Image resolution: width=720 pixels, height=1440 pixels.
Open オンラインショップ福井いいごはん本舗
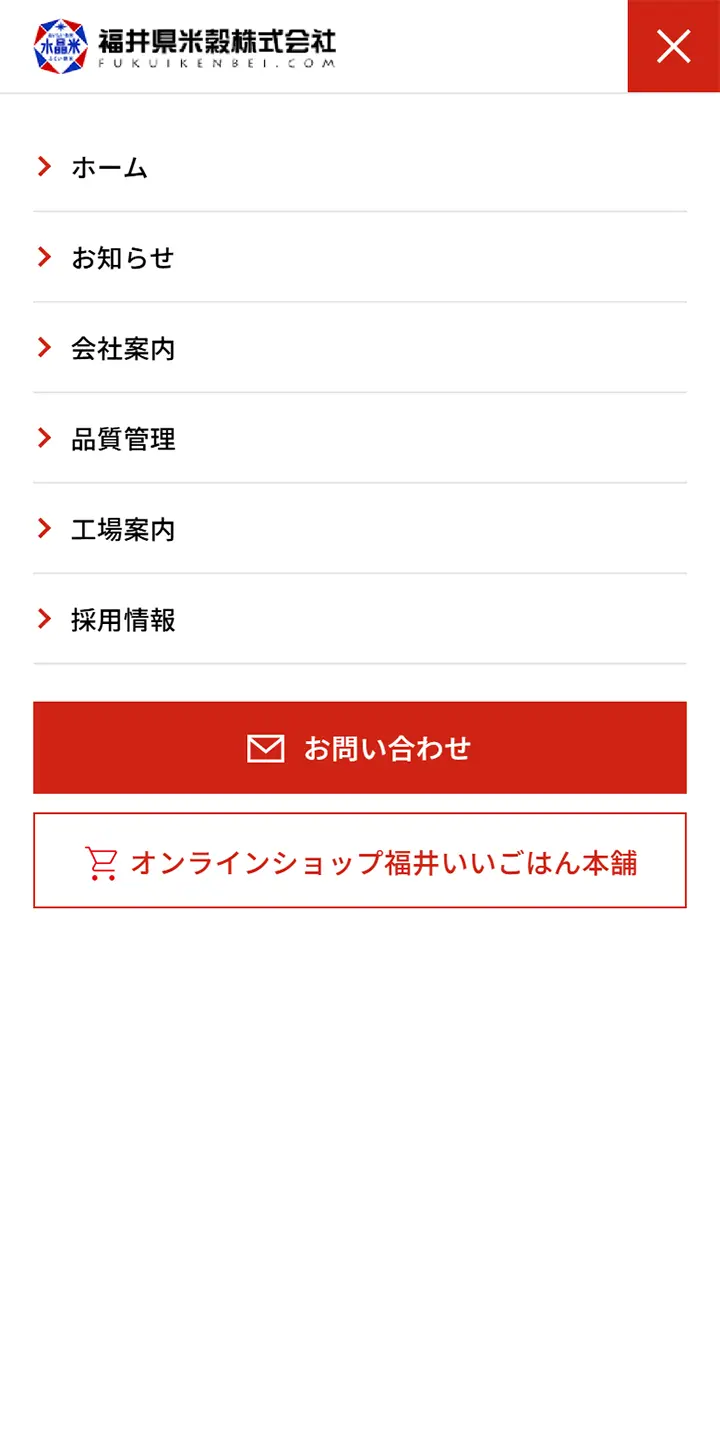click(x=360, y=861)
